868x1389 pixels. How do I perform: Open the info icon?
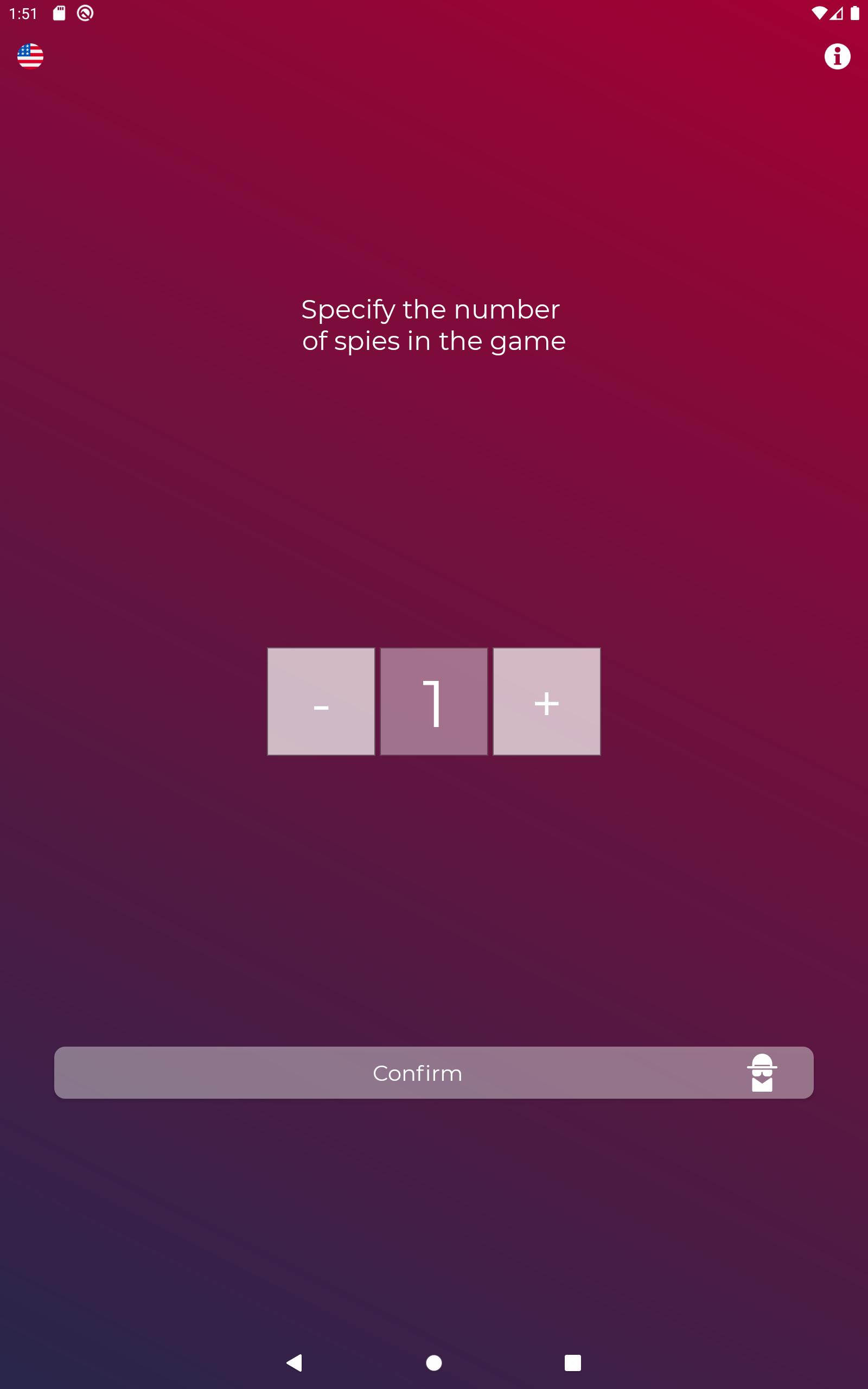(x=837, y=56)
